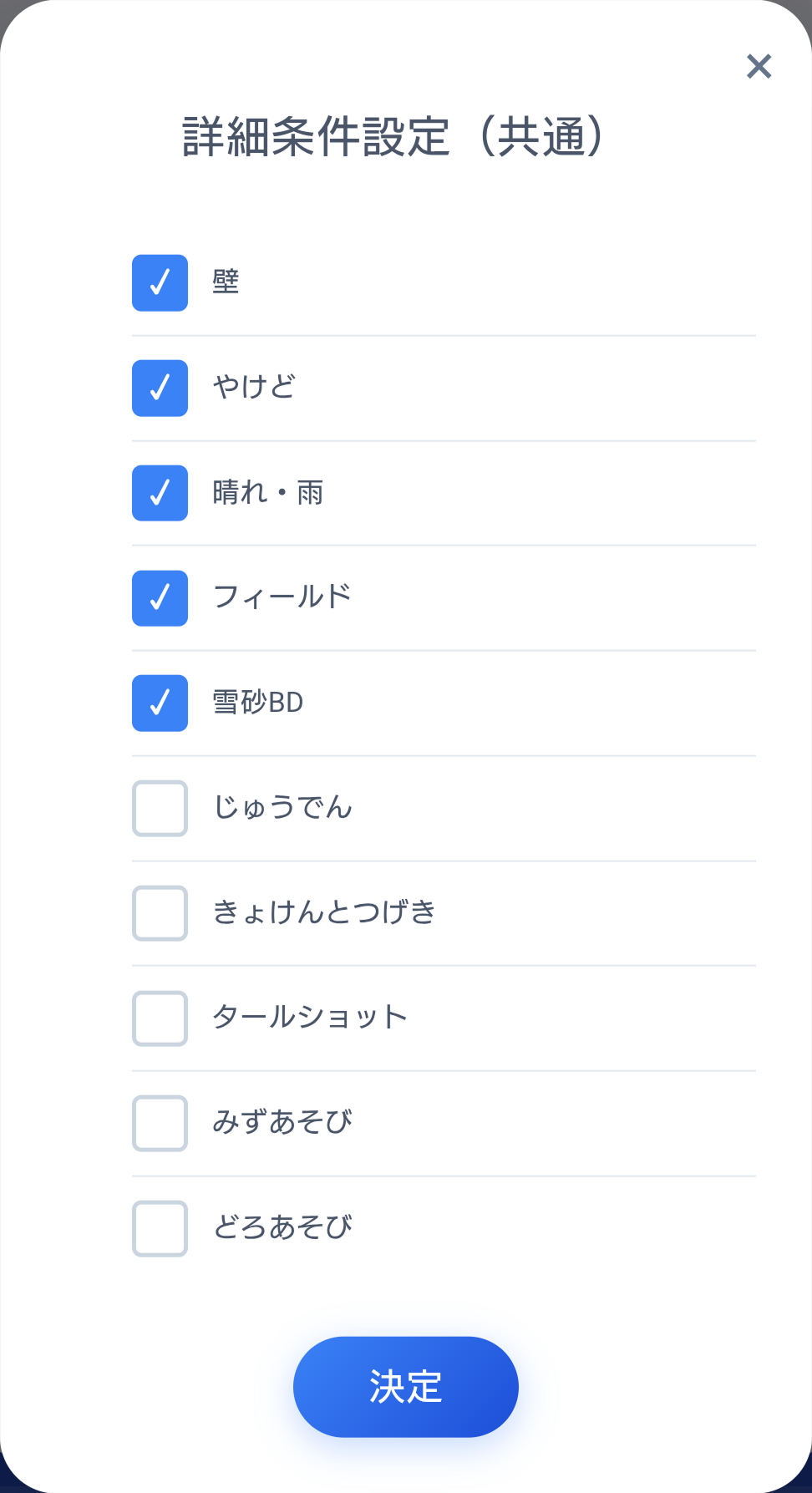Click the 雪砂BD checkmark icon
The width and height of the screenshot is (812, 1493).
click(159, 703)
